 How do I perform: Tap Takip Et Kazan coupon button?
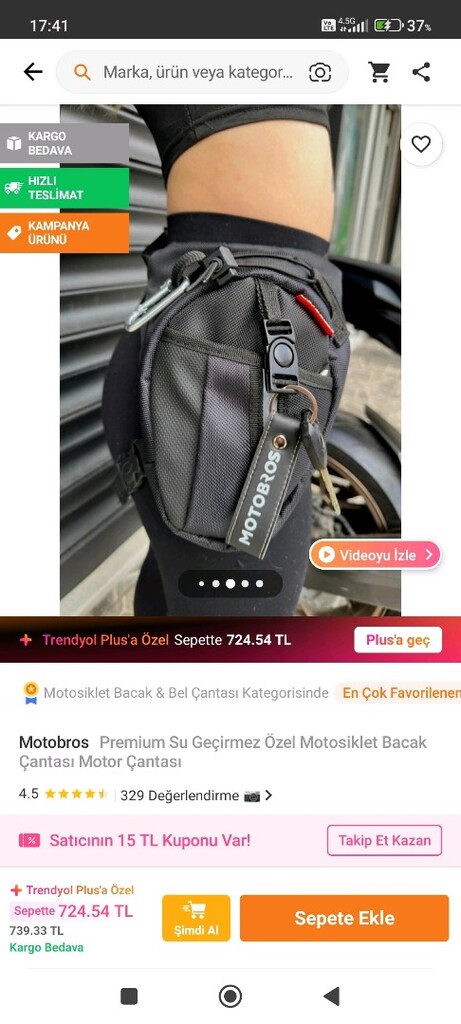(x=385, y=840)
